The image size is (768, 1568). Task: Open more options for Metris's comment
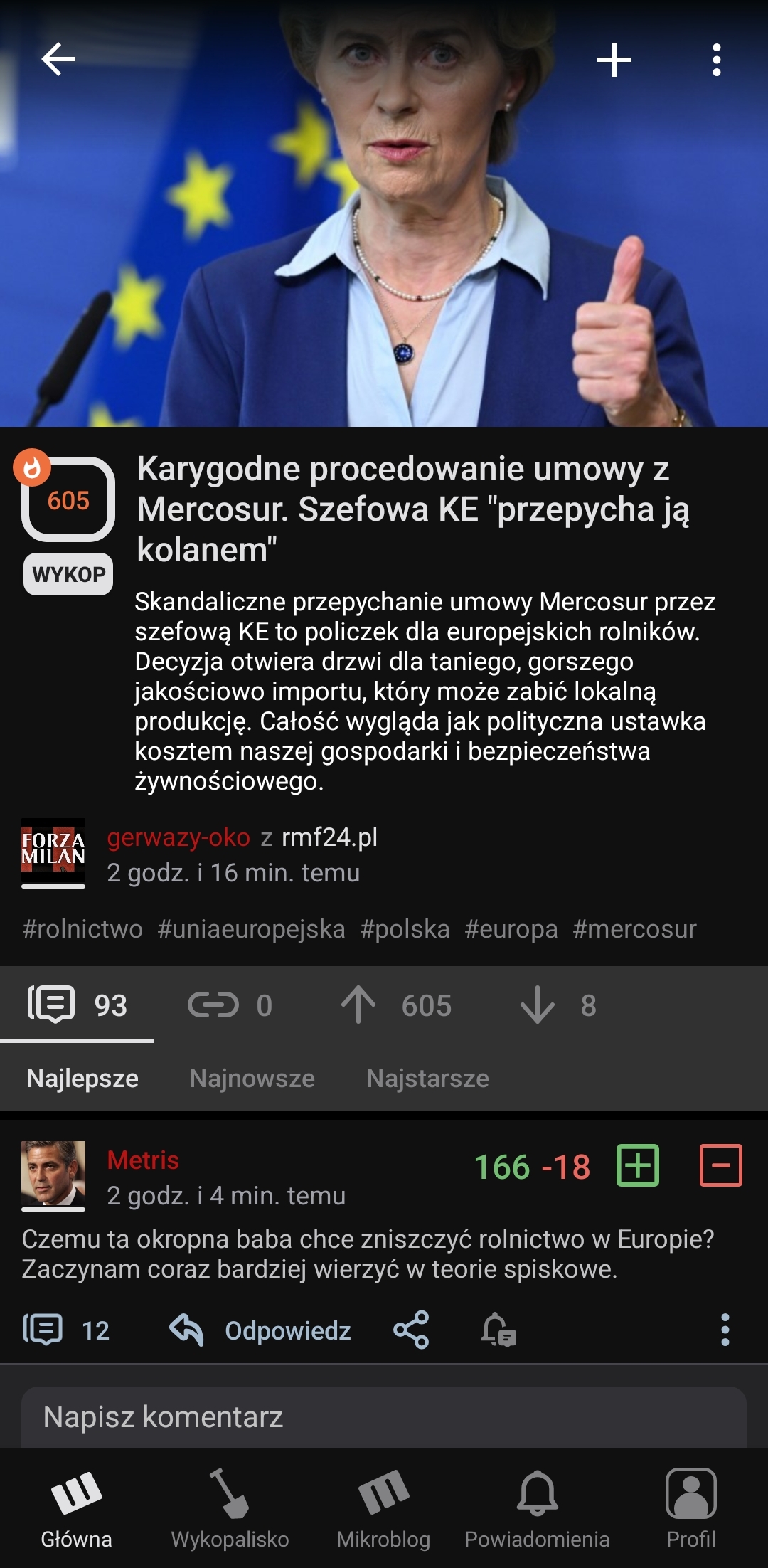coord(725,1330)
